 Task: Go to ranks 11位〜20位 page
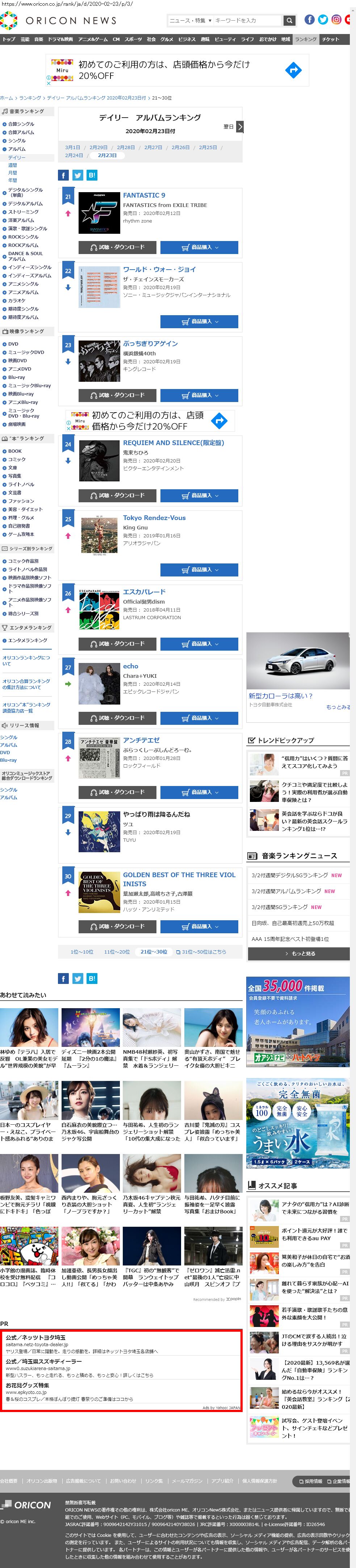(x=116, y=951)
